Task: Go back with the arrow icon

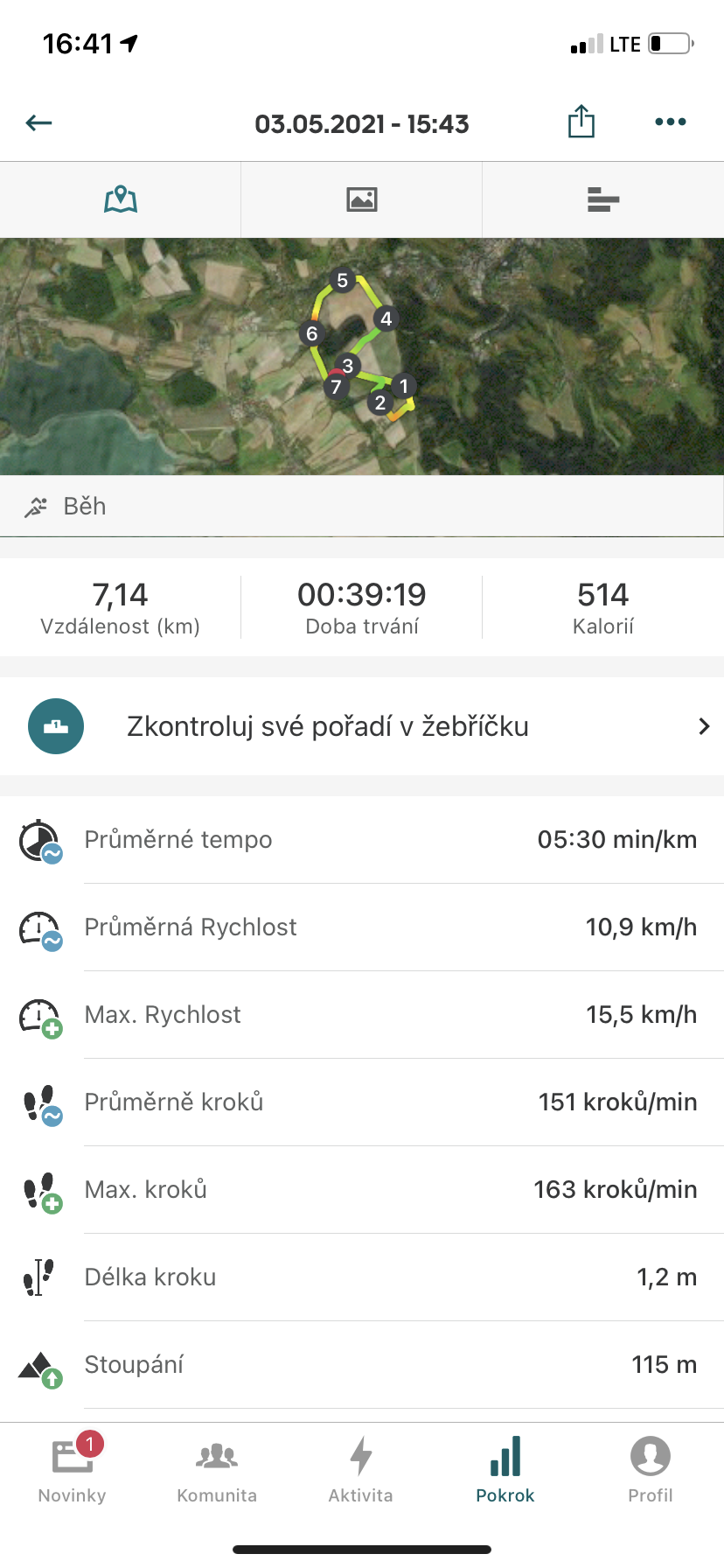Action: pyautogui.click(x=39, y=123)
